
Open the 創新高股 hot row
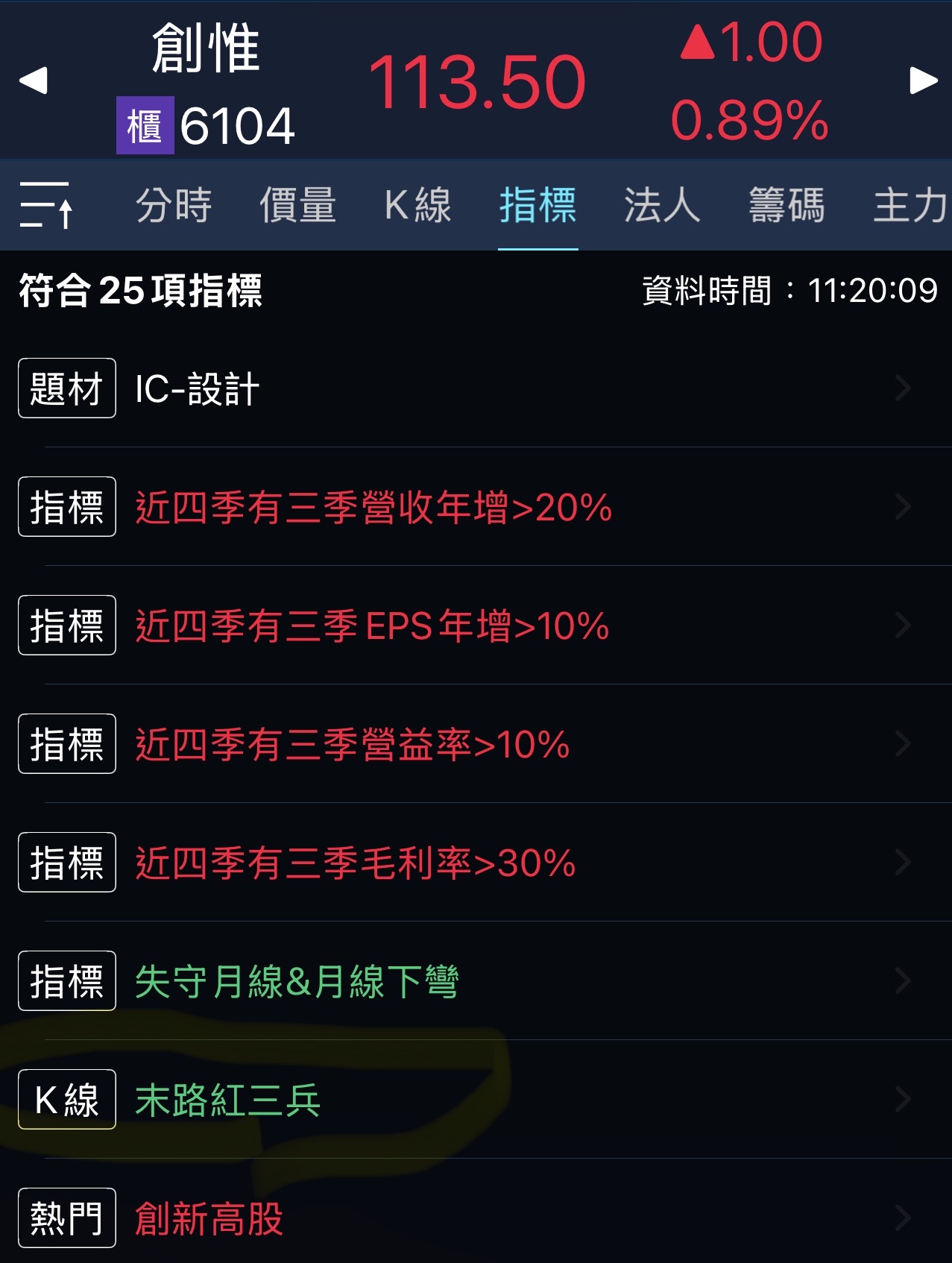476,1218
